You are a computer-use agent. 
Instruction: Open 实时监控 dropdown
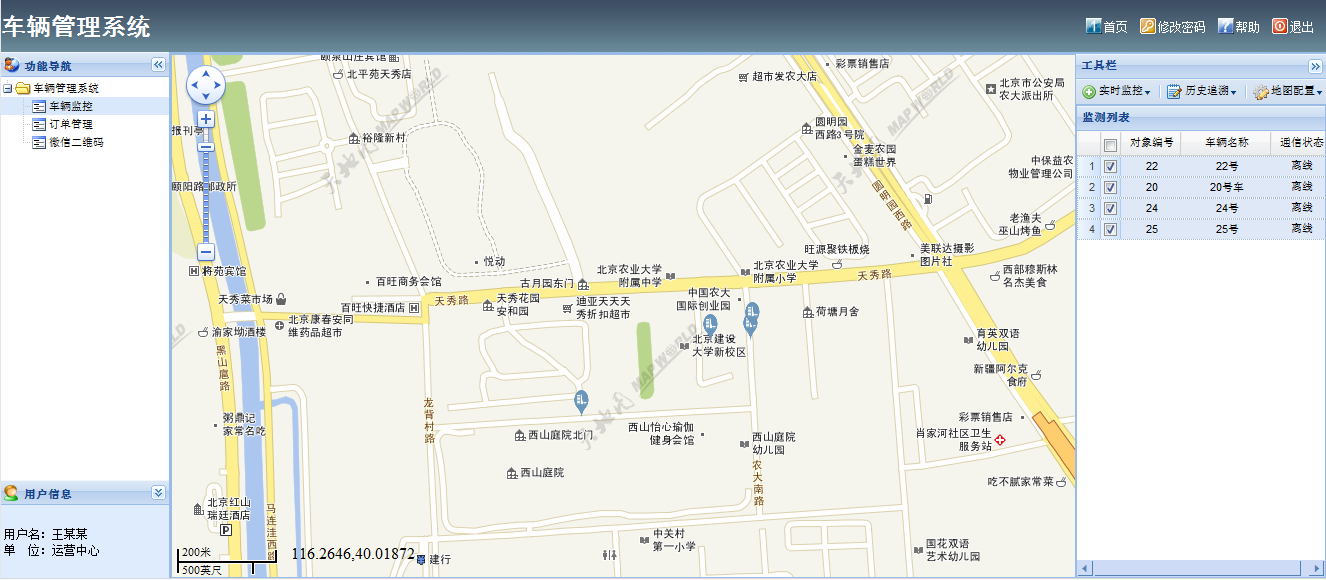(x=1116, y=91)
